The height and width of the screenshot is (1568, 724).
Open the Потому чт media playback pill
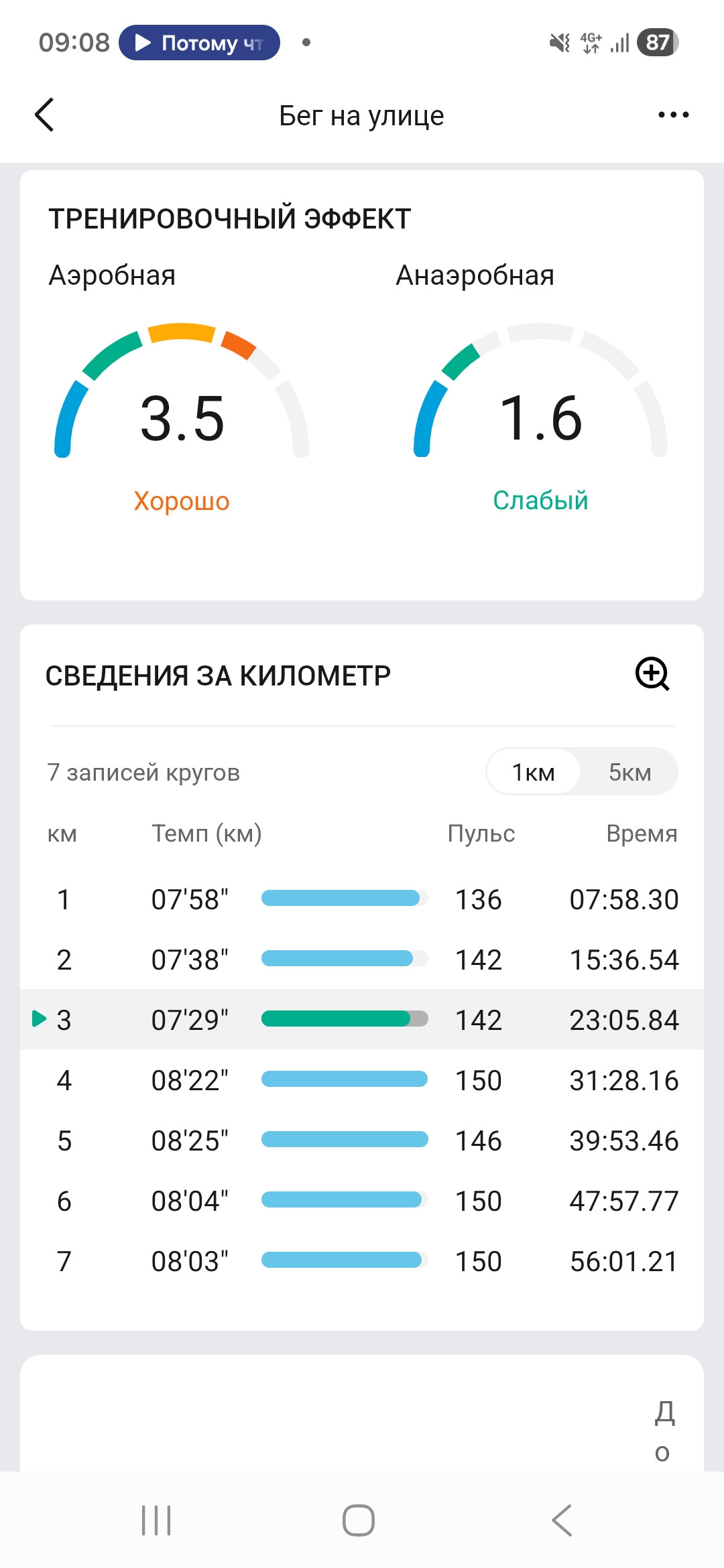(x=200, y=43)
